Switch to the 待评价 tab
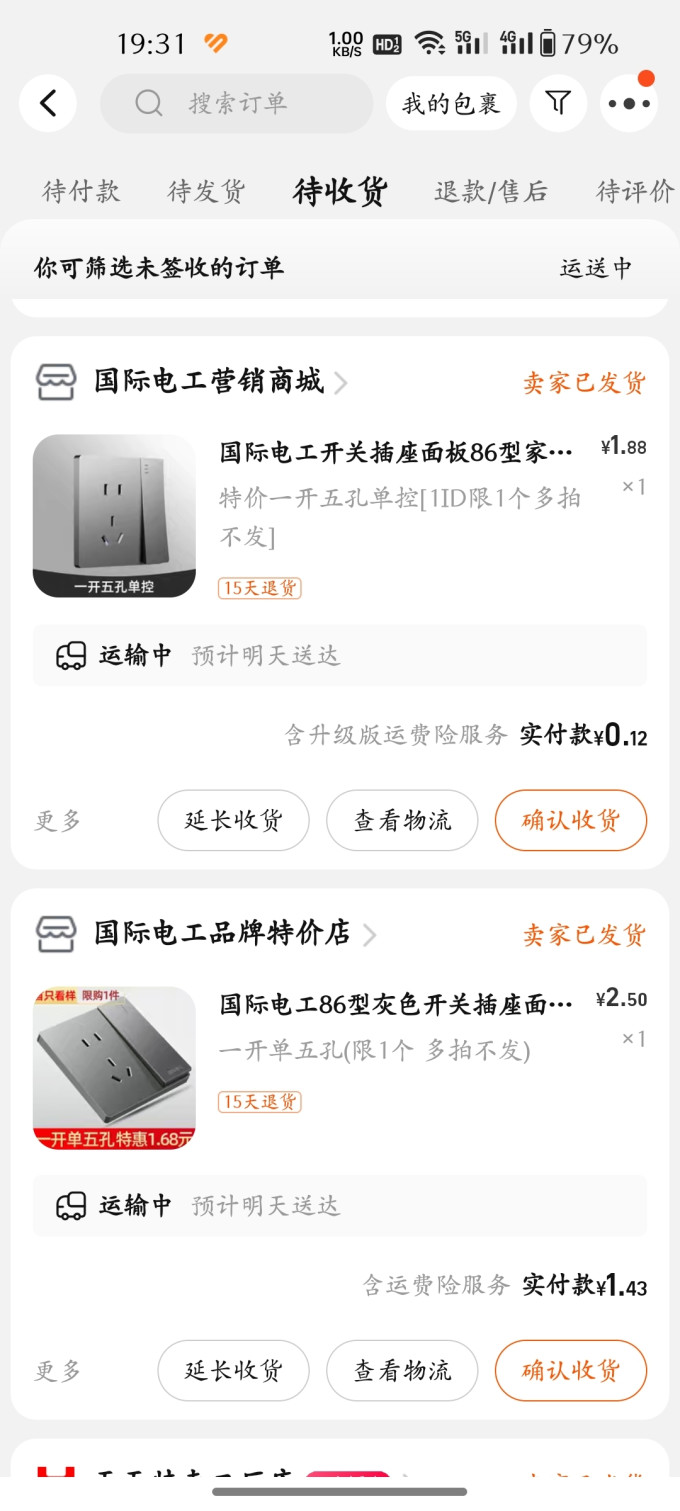The width and height of the screenshot is (680, 1511). pyautogui.click(x=635, y=191)
